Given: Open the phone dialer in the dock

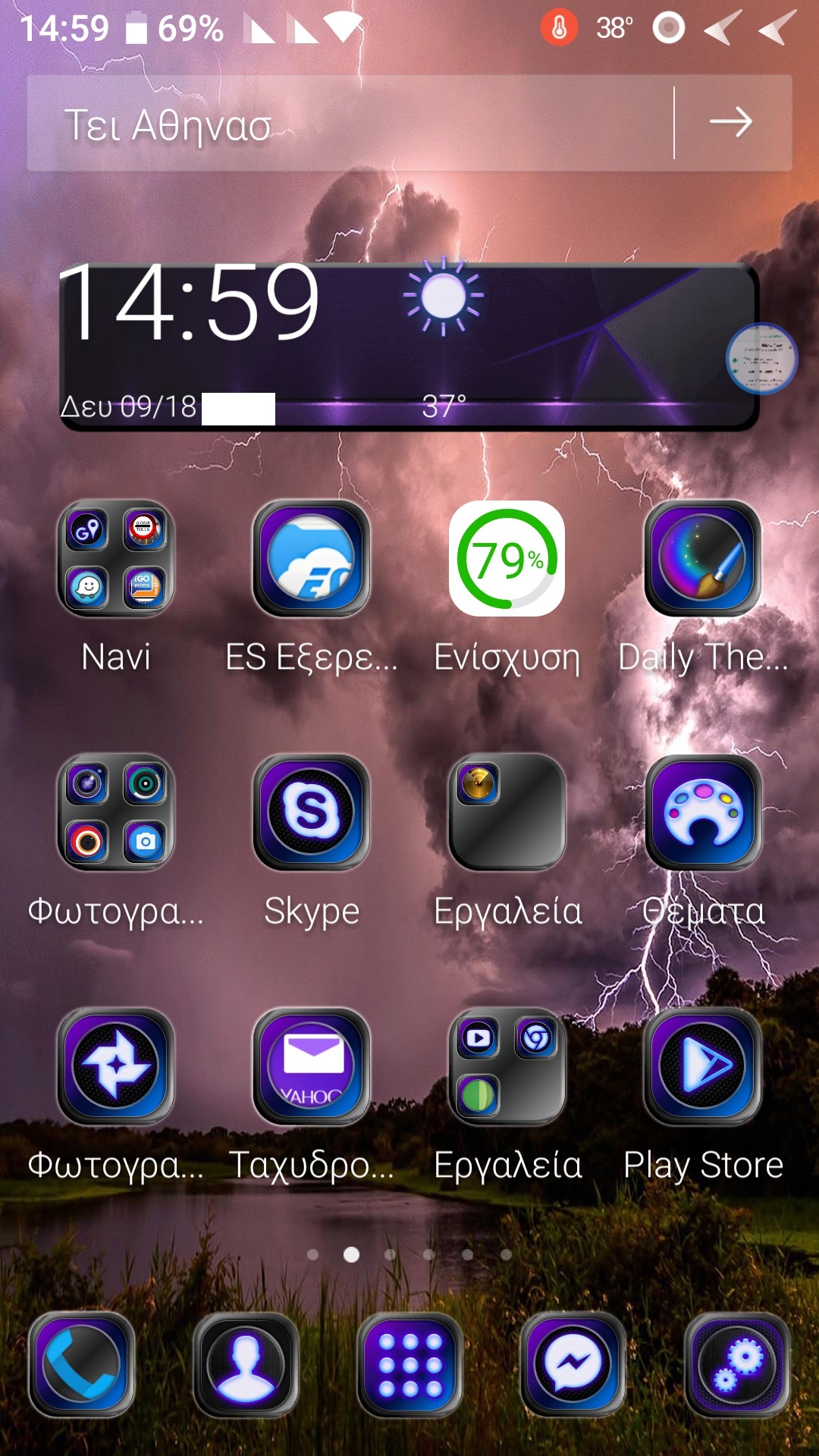Looking at the screenshot, I should (82, 1365).
